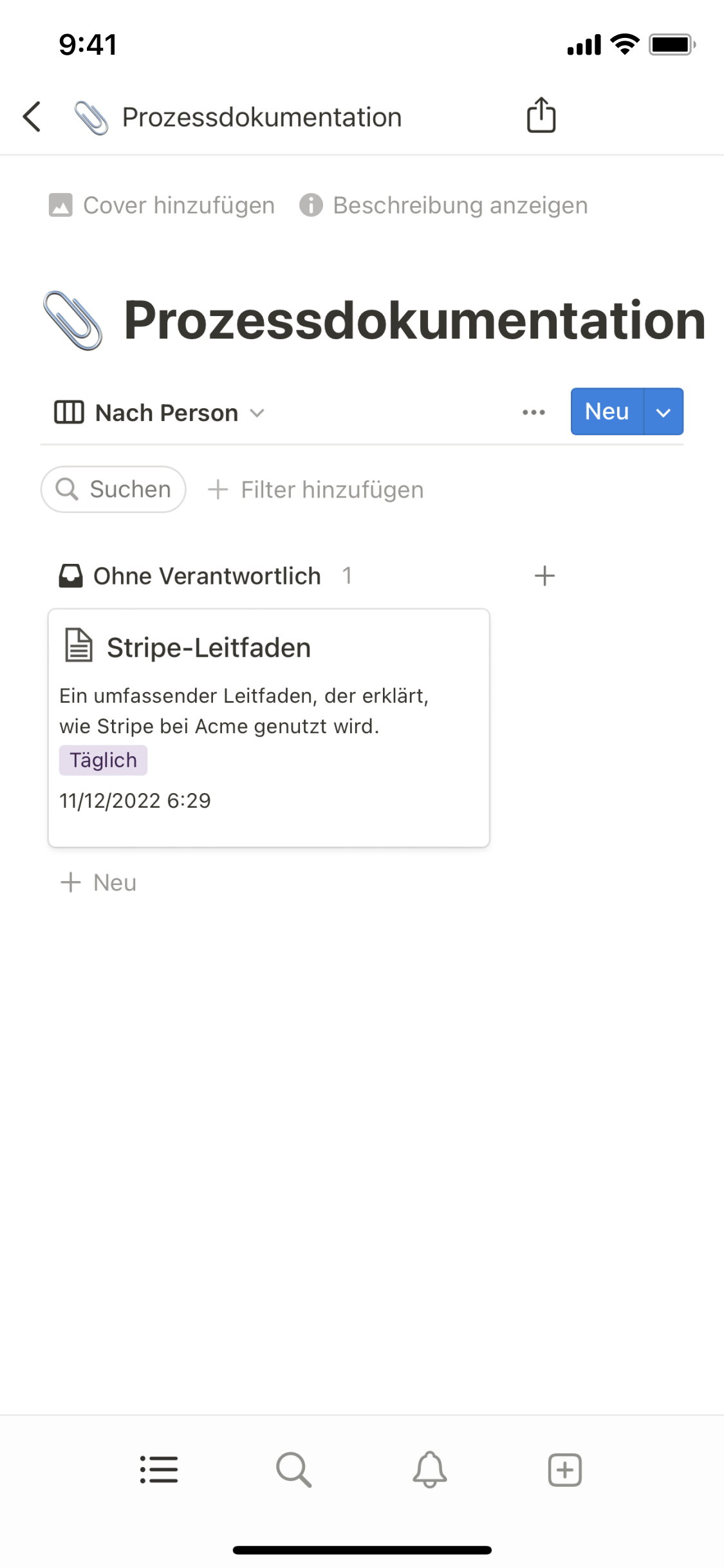Tap the Suchen search field

point(114,489)
